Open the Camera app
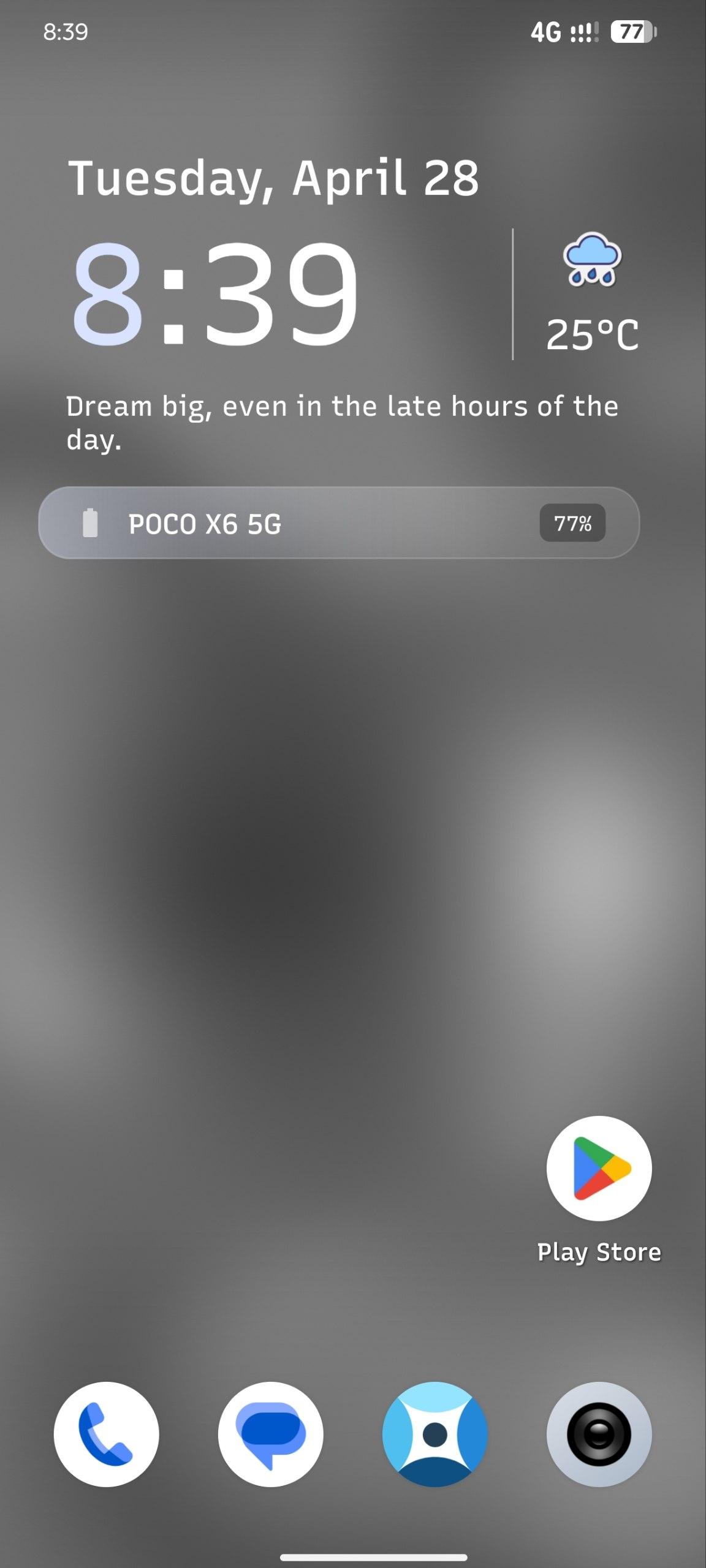This screenshot has width=706, height=1568. [599, 1434]
